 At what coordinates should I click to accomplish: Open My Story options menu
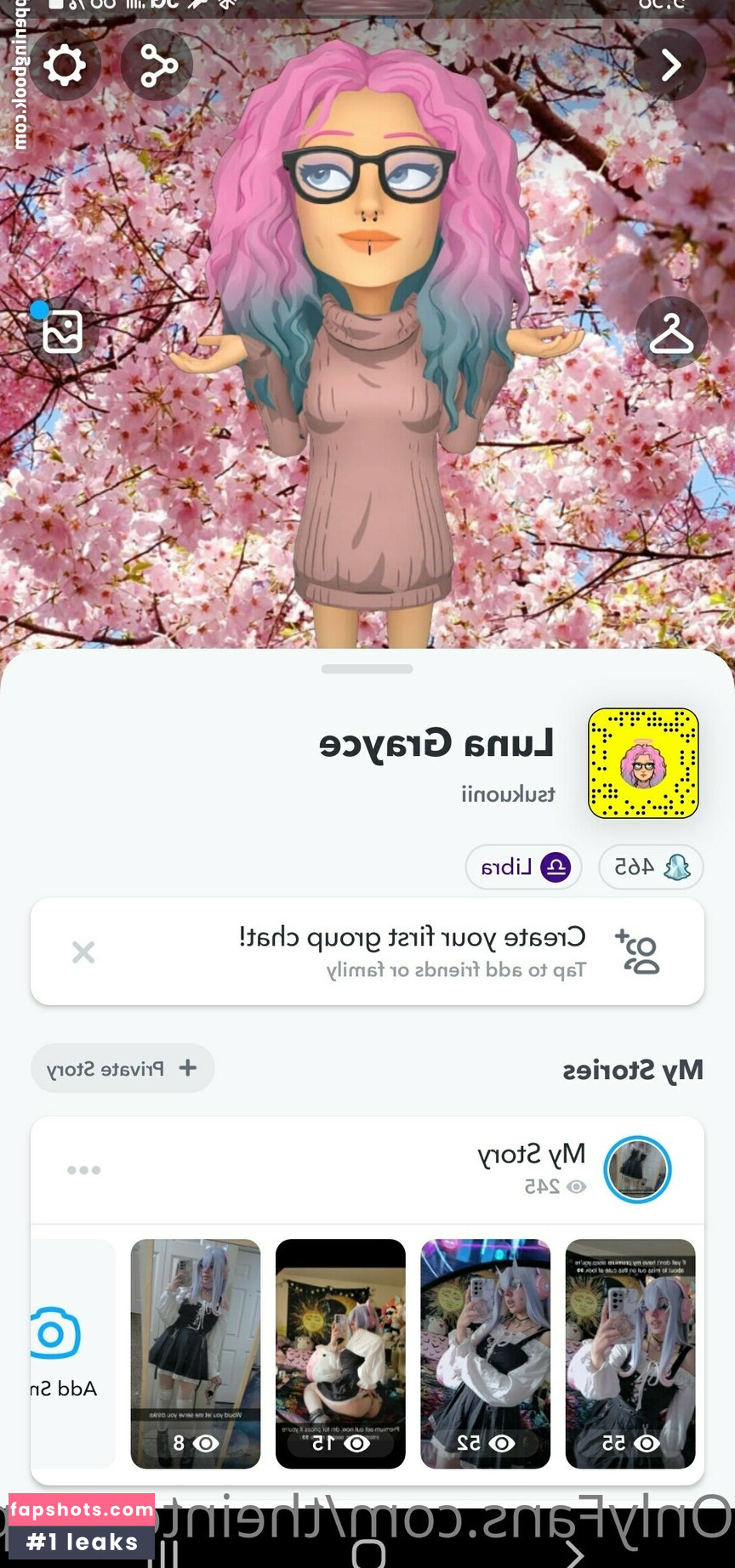click(x=83, y=1170)
